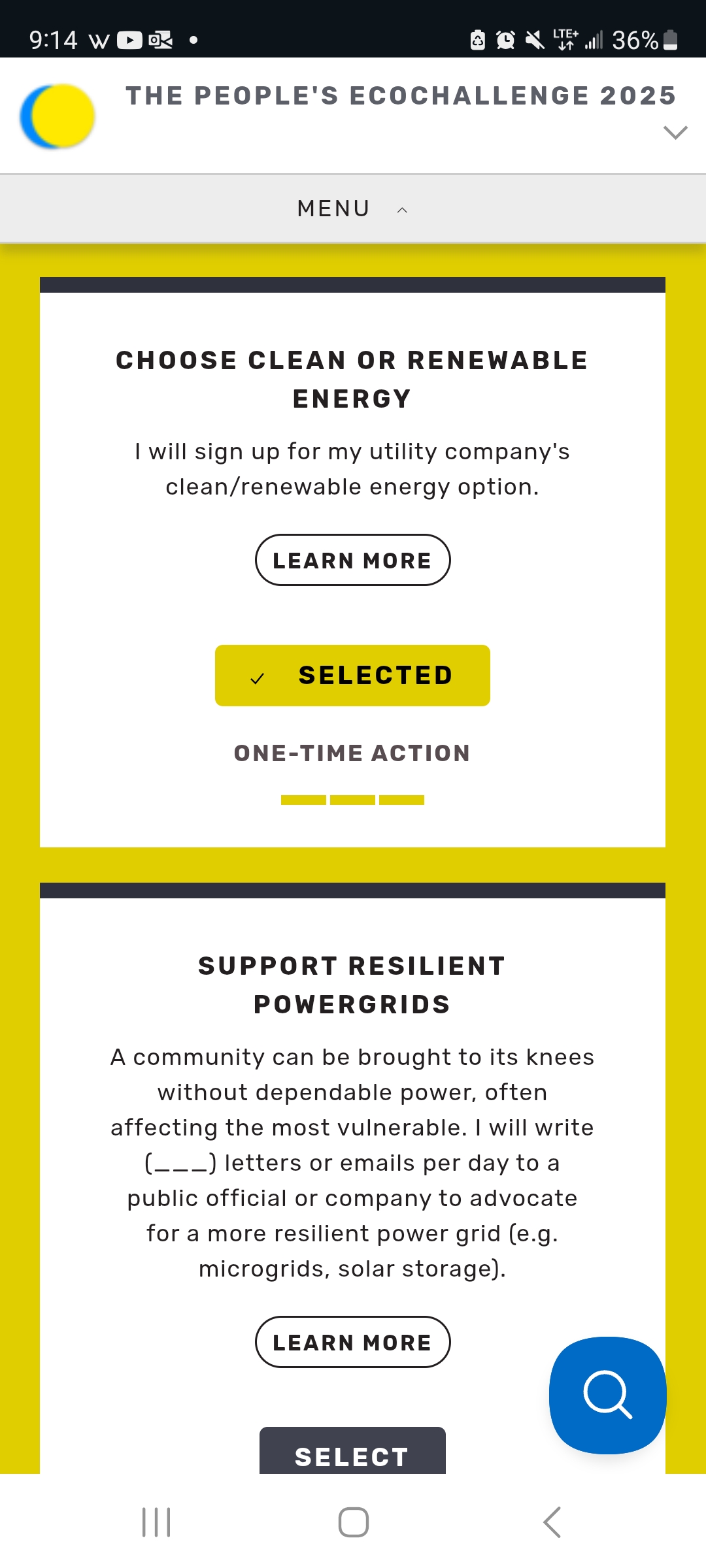706x1568 pixels.
Task: Open the recent apps overview
Action: coord(156,1522)
